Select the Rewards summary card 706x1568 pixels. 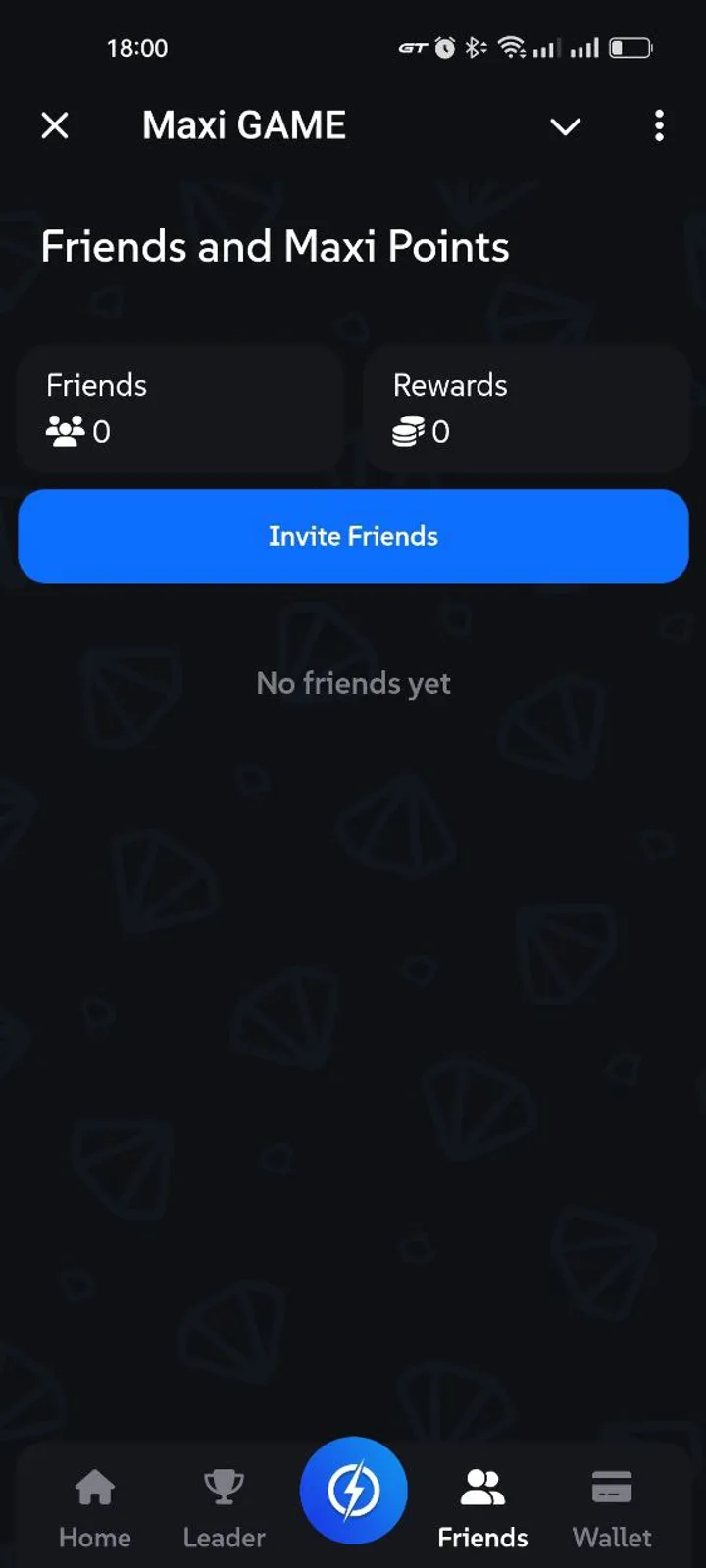tap(526, 408)
